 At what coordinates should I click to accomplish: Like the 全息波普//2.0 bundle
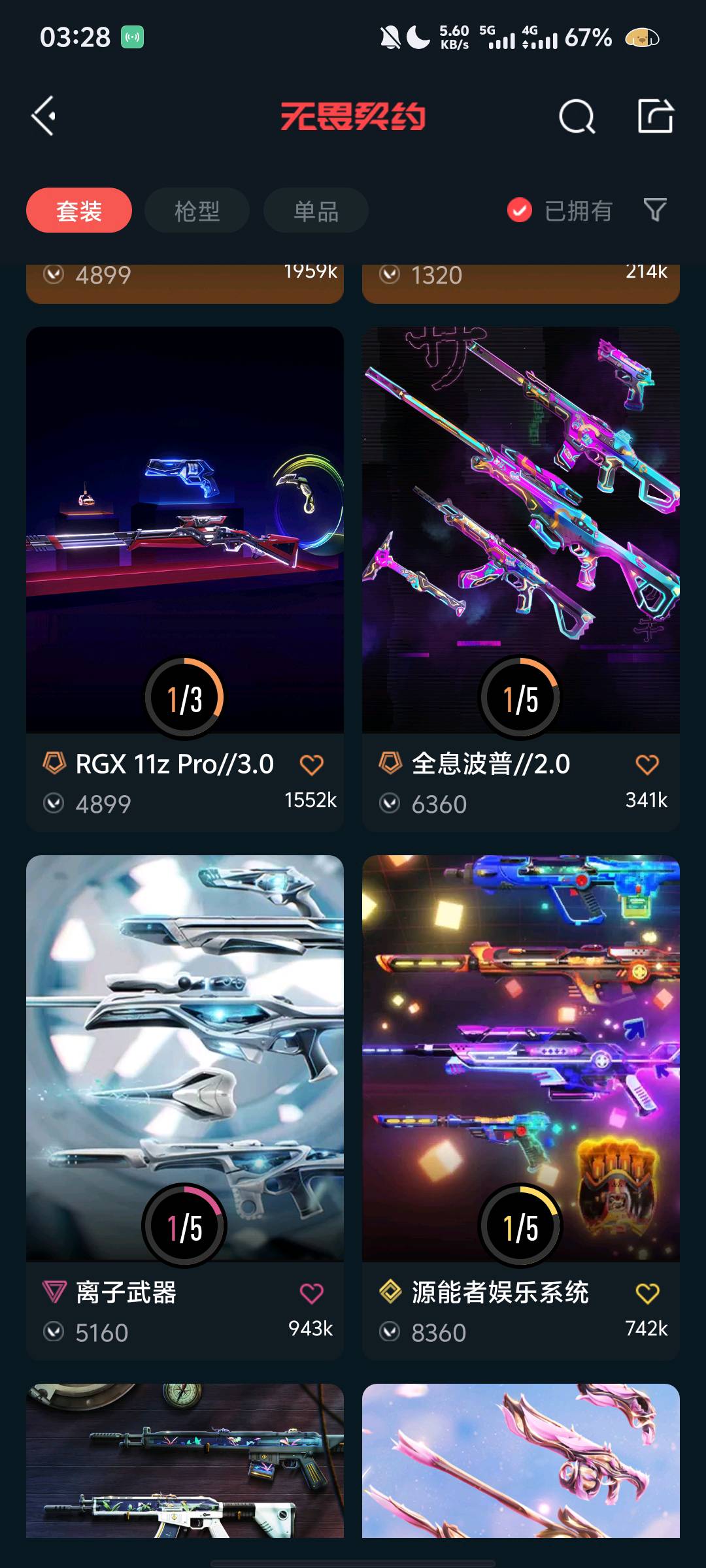pyautogui.click(x=647, y=764)
